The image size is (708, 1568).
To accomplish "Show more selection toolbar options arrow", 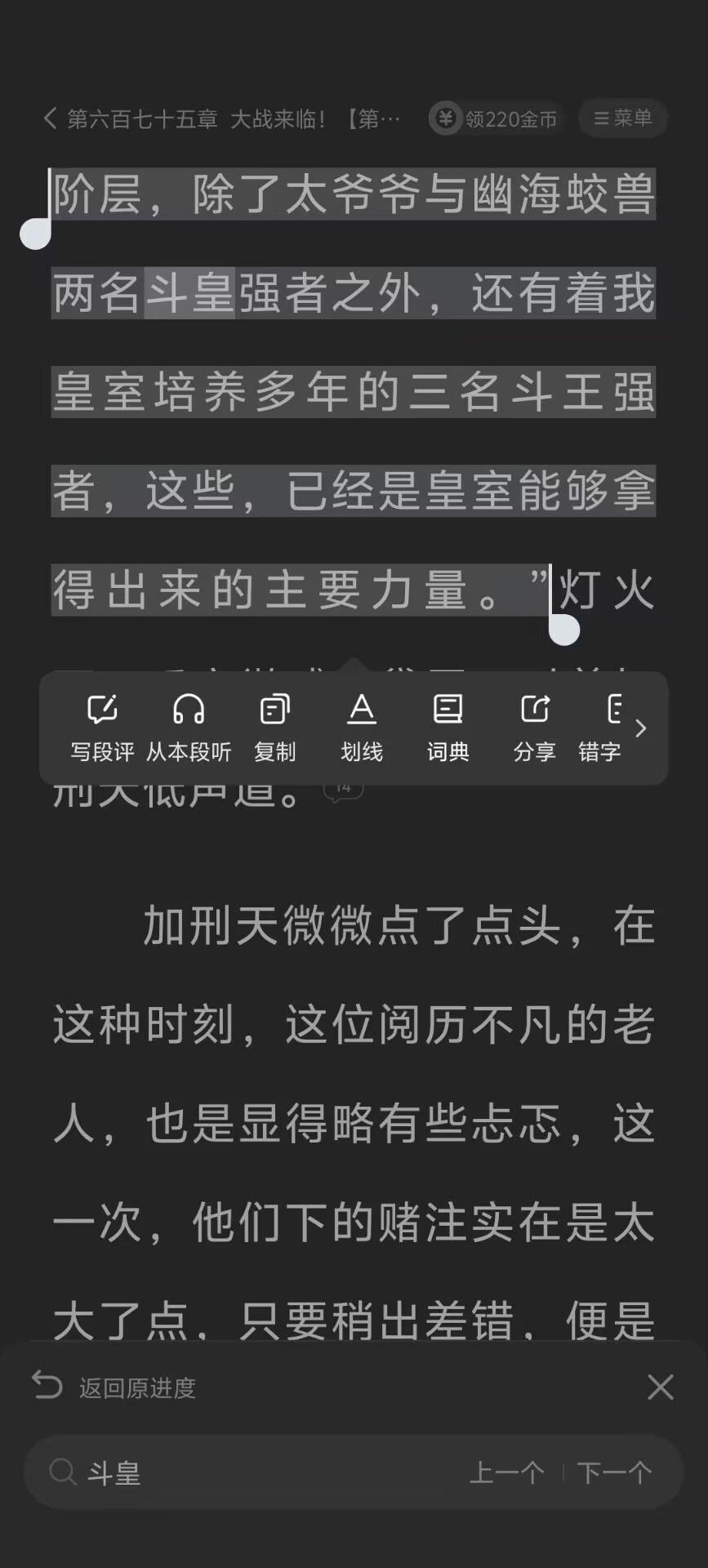I will (642, 728).
